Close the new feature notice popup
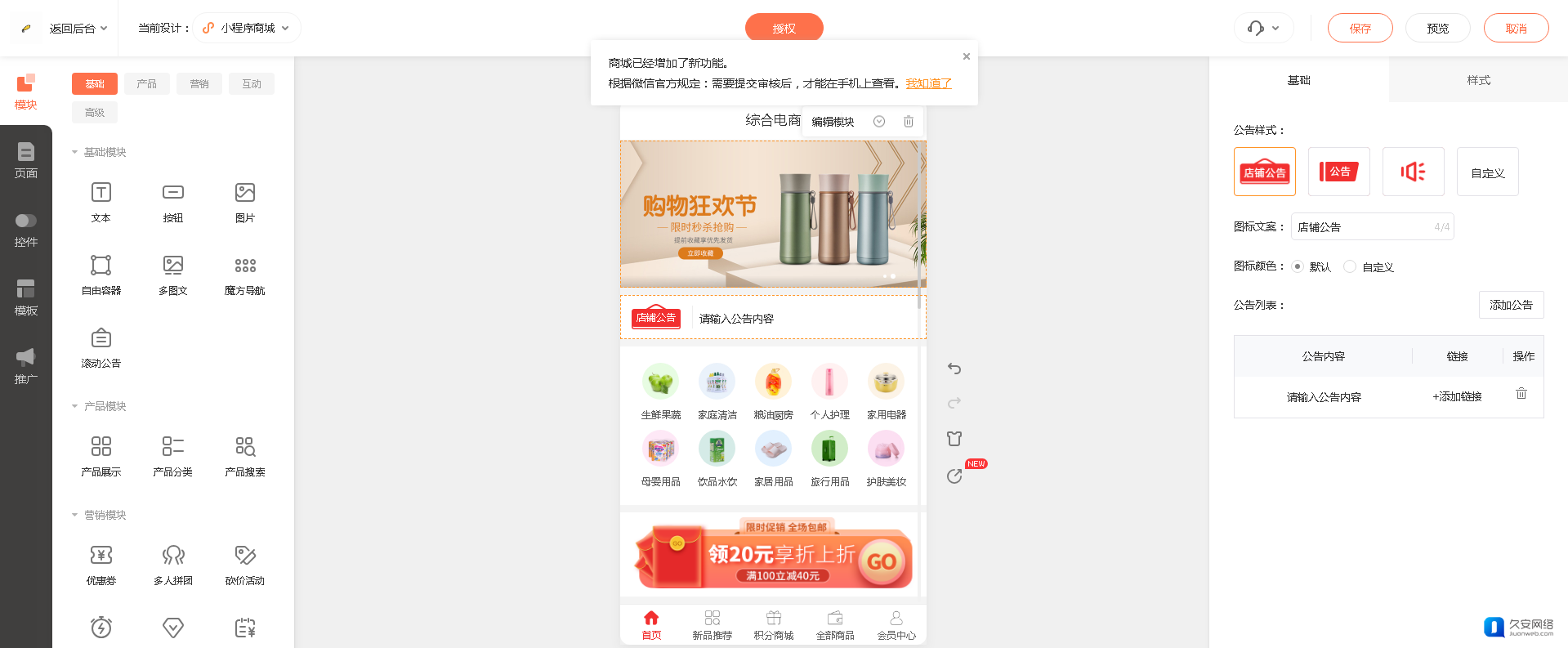The image size is (1568, 648). coord(967,56)
